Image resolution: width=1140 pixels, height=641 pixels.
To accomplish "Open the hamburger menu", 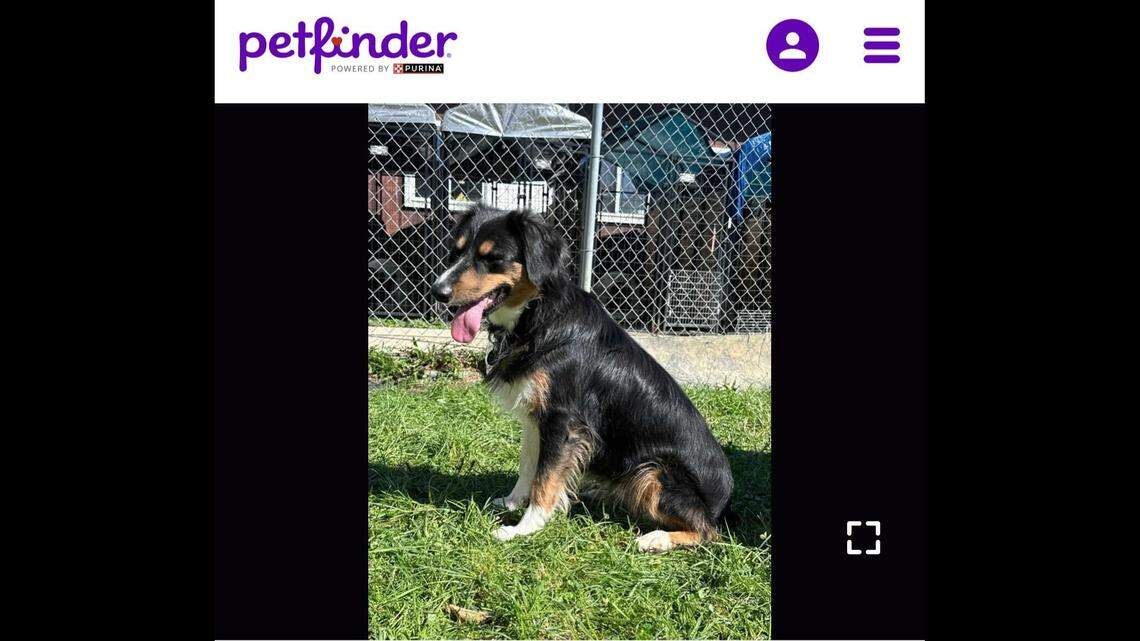I will coord(881,45).
